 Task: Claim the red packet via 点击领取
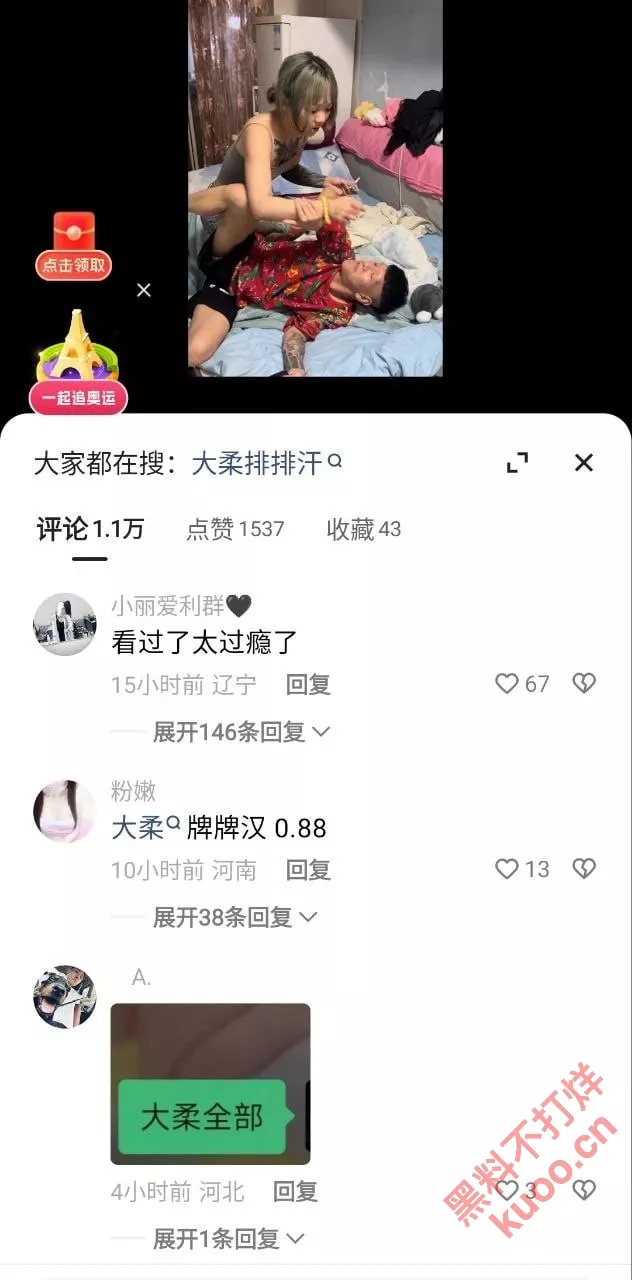tap(74, 246)
